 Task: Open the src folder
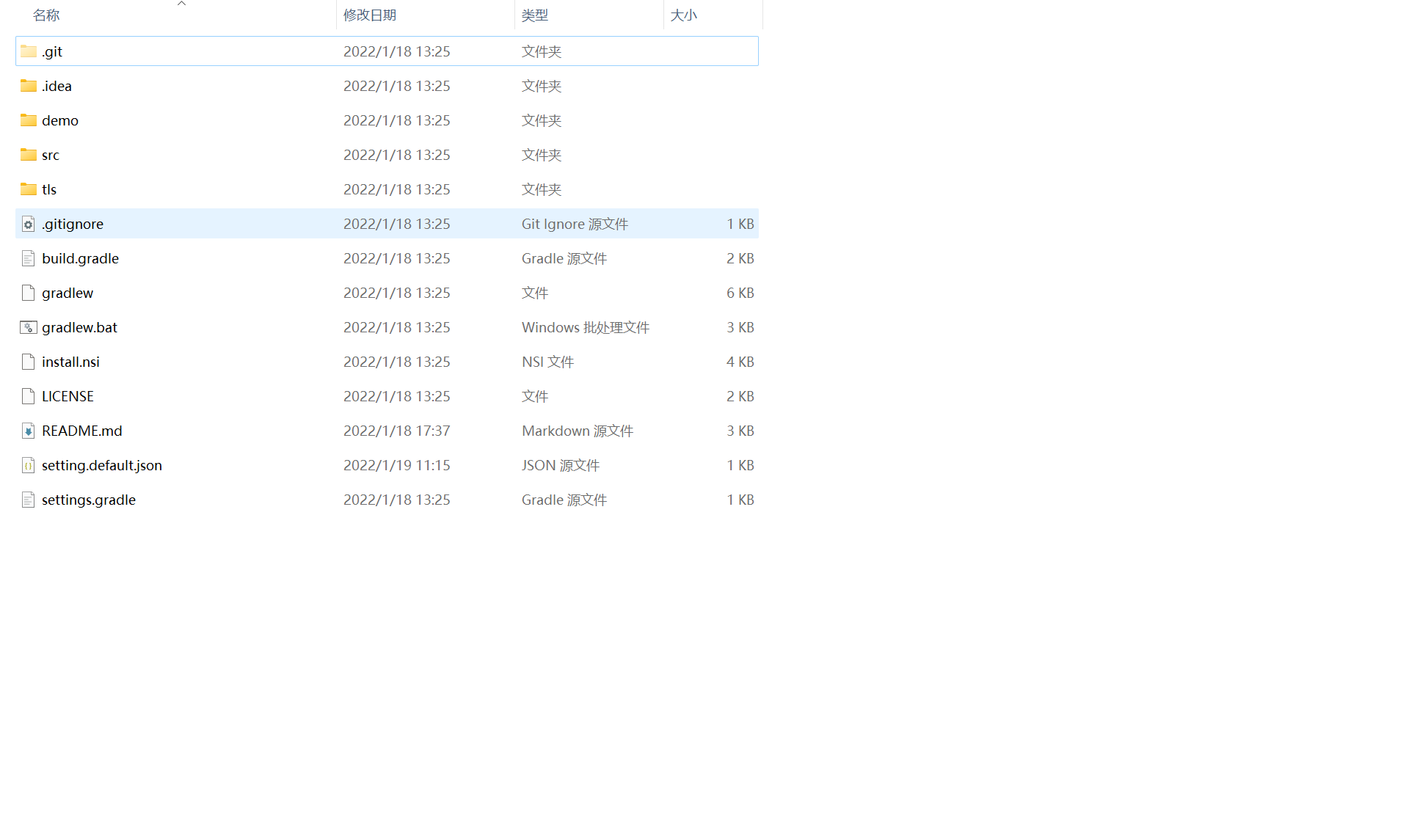click(50, 155)
